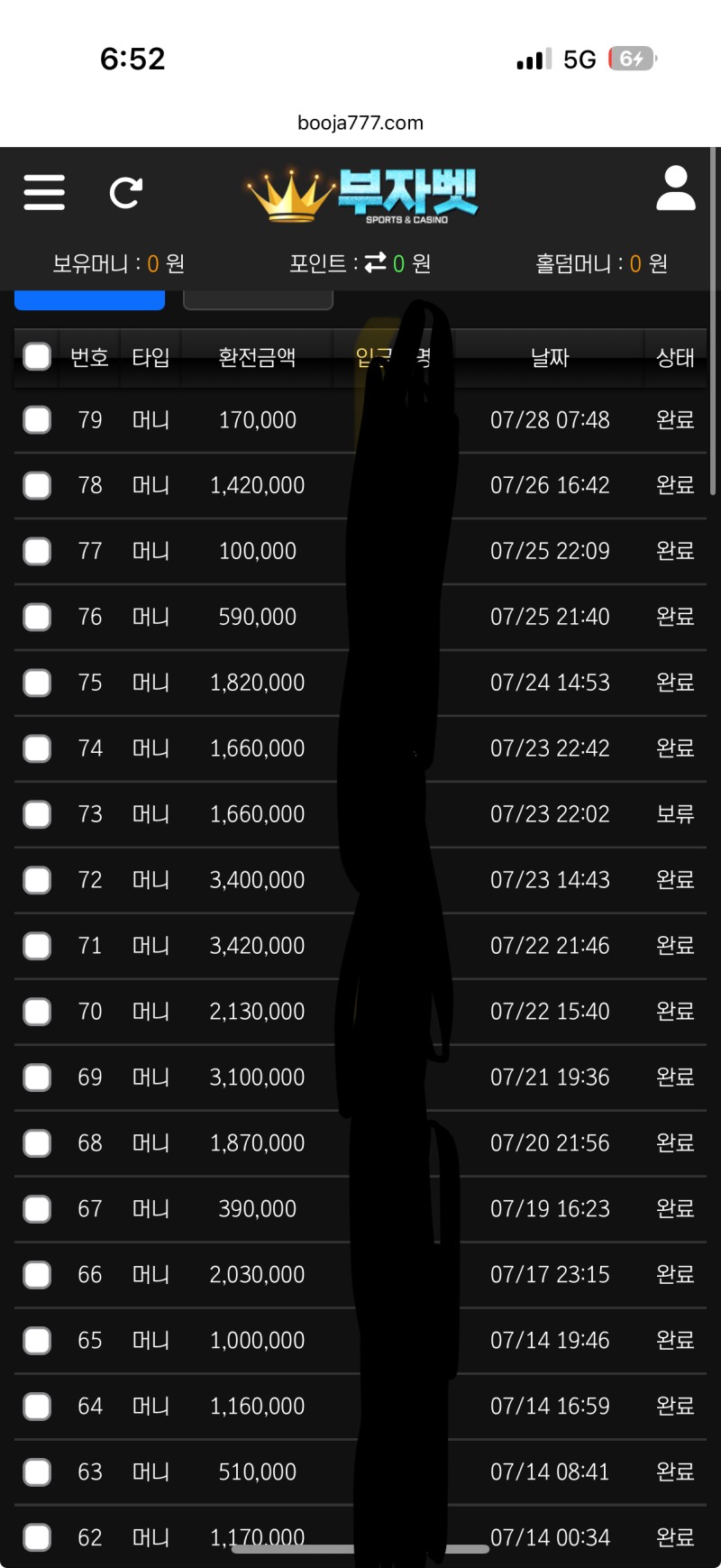This screenshot has width=721, height=1568.
Task: Check the box for row 68
Action: (37, 1143)
